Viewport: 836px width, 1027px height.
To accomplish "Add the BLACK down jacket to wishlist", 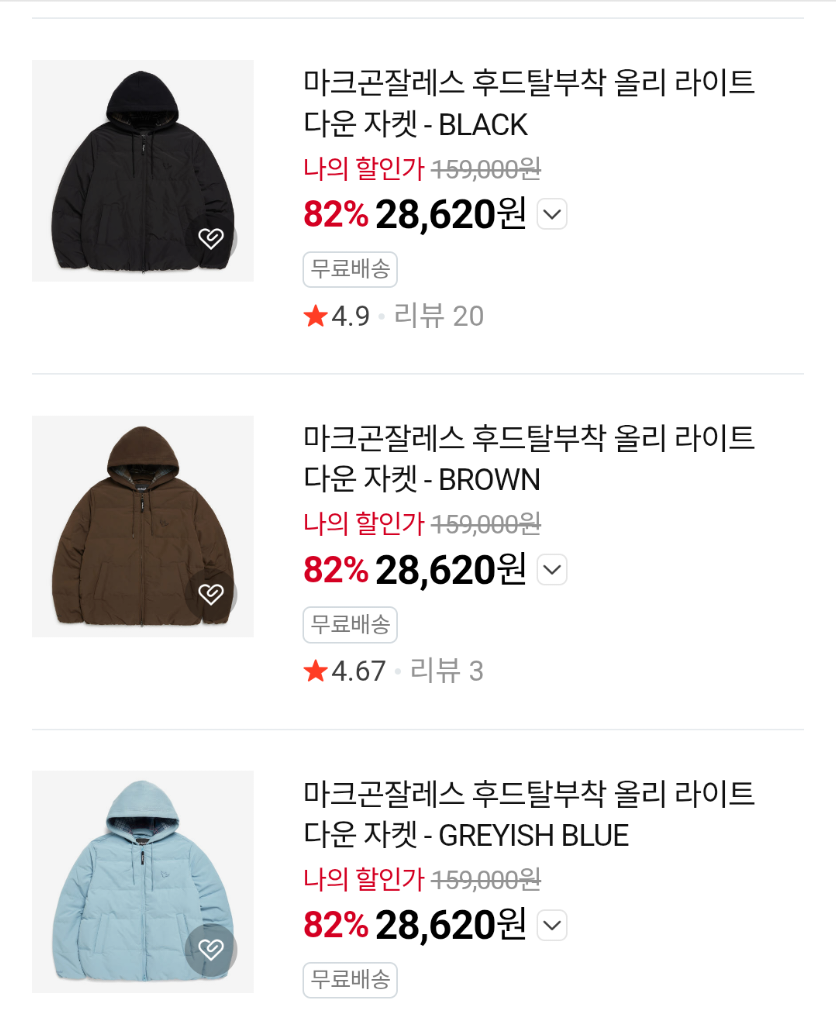I will (210, 238).
